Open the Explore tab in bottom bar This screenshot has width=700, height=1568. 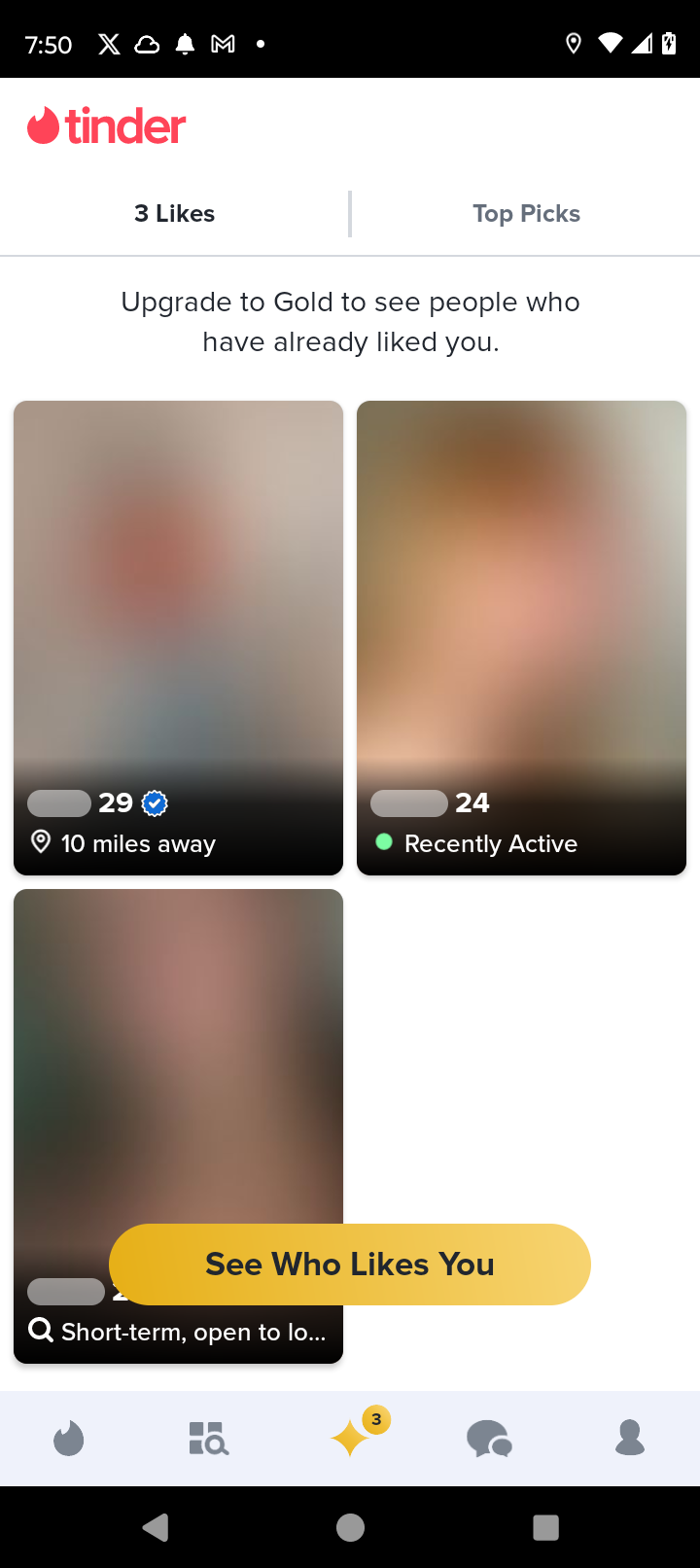(208, 1438)
